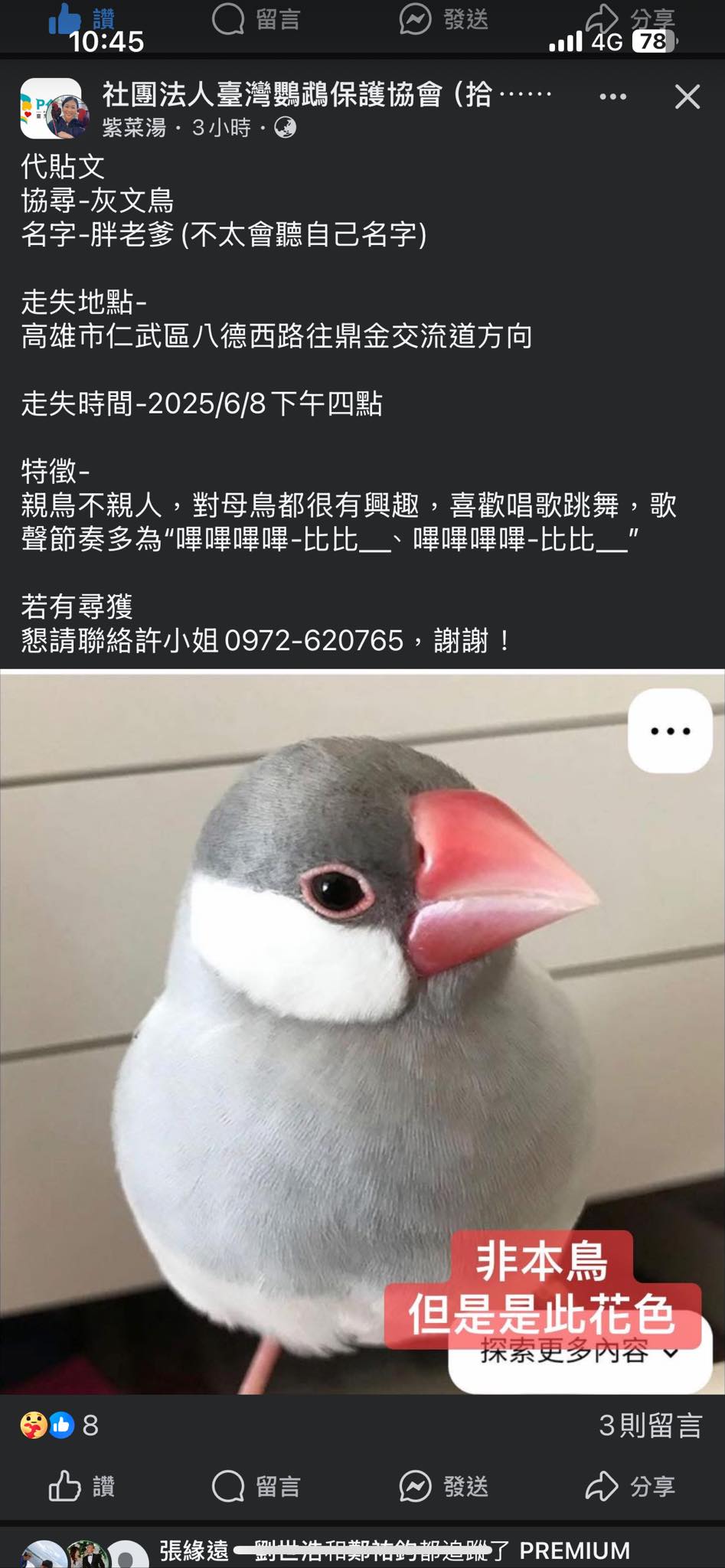Image resolution: width=725 pixels, height=1568 pixels.
Task: Expand 探索更多內容 under the photo
Action: point(580,1352)
